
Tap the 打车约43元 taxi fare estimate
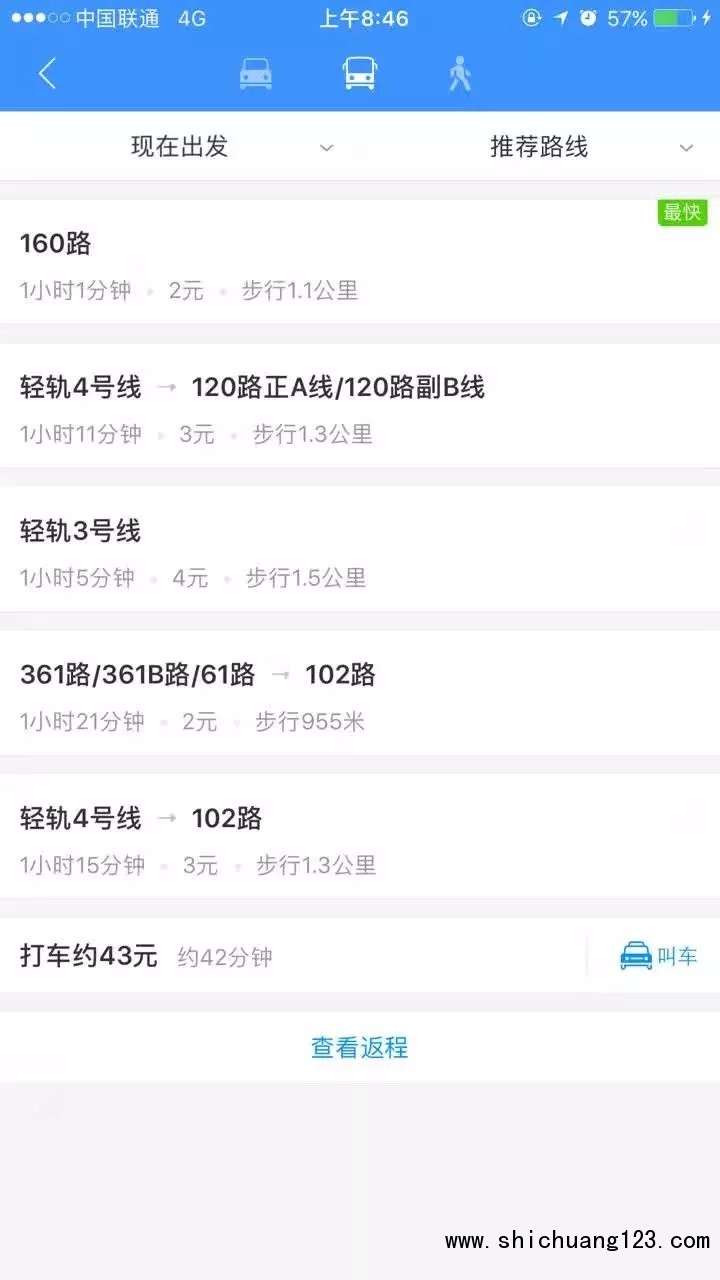[90, 956]
